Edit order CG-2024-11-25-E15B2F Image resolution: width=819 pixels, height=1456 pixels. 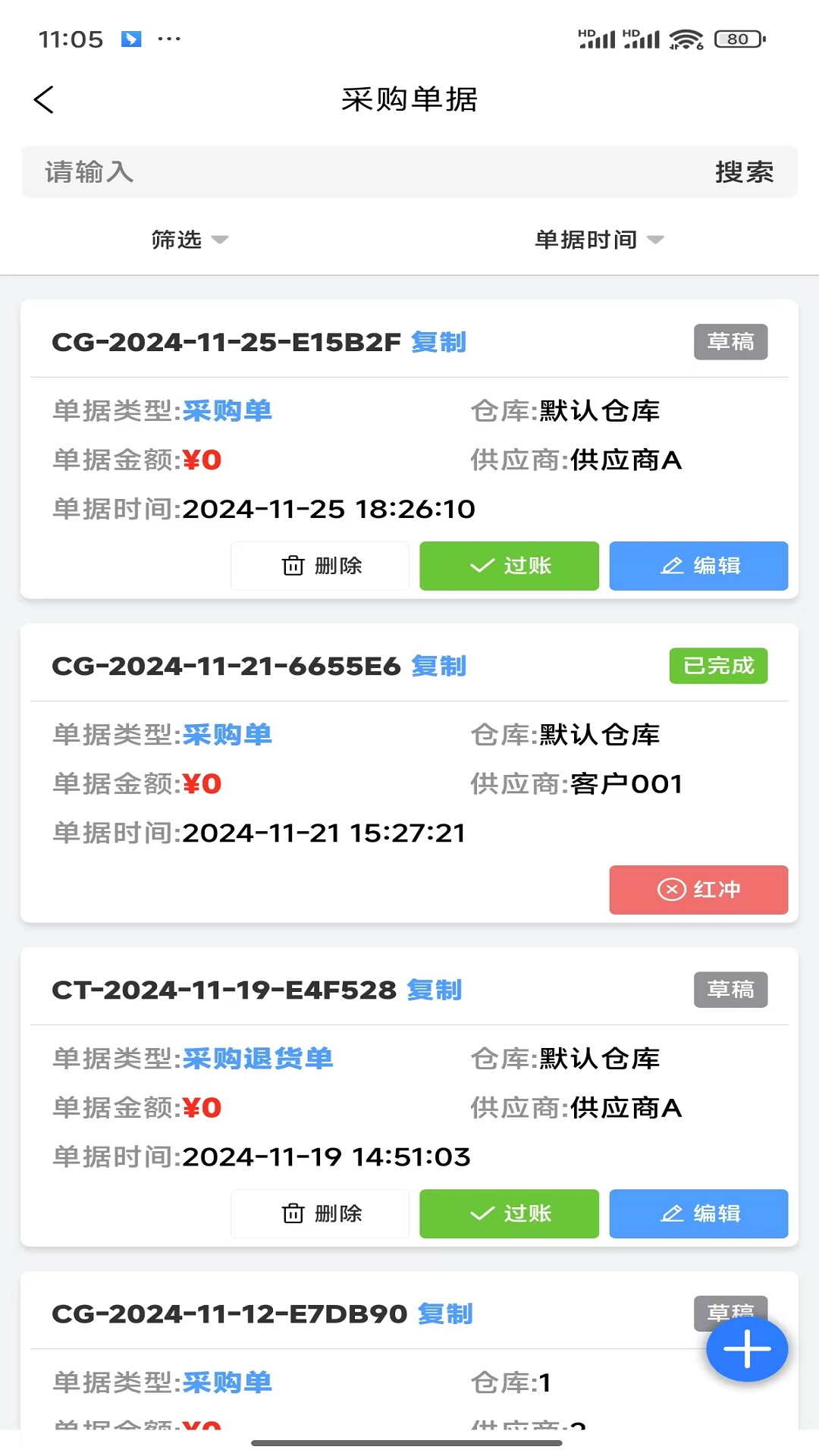tap(698, 566)
